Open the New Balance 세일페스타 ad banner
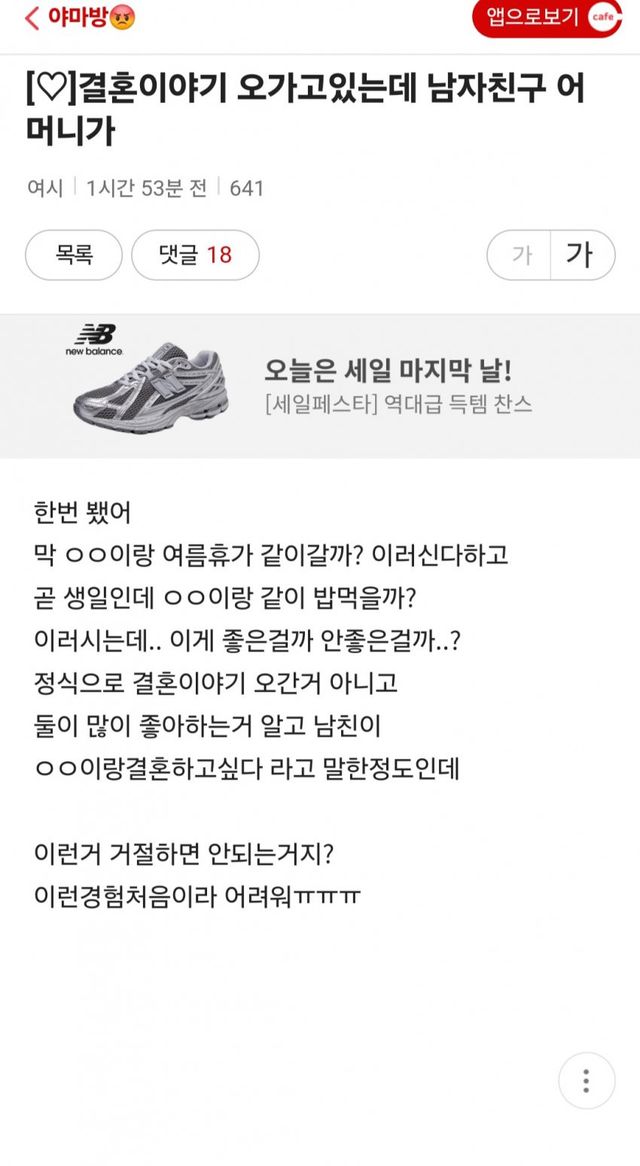 click(320, 386)
